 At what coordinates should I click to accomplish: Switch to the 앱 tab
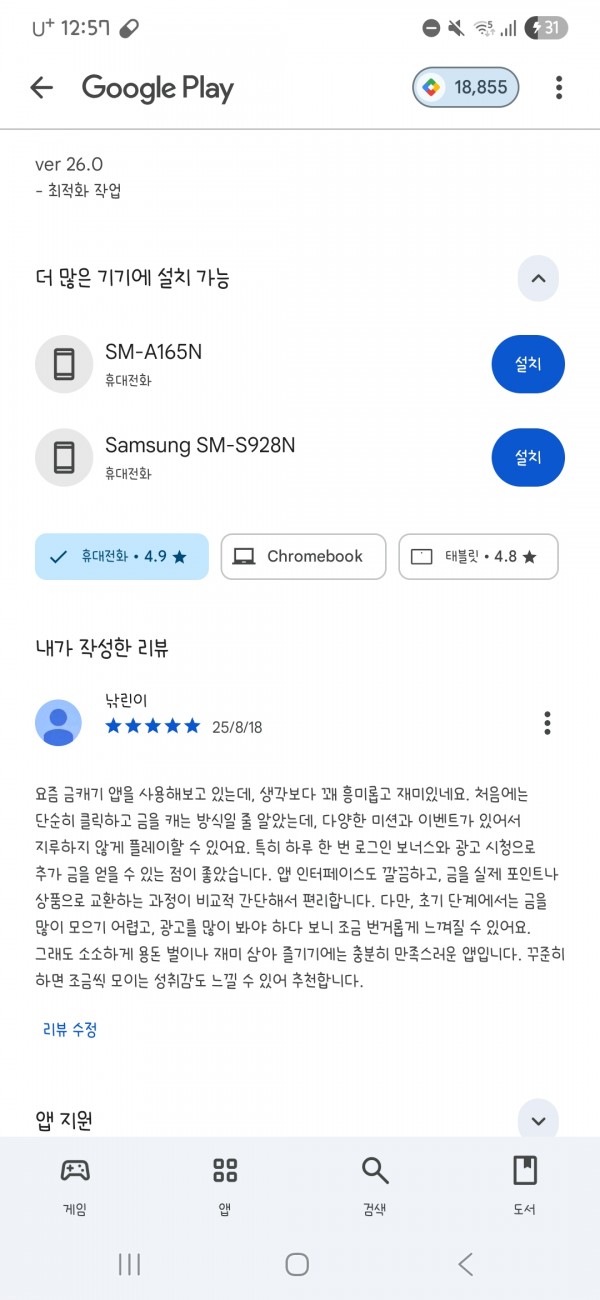click(225, 1186)
